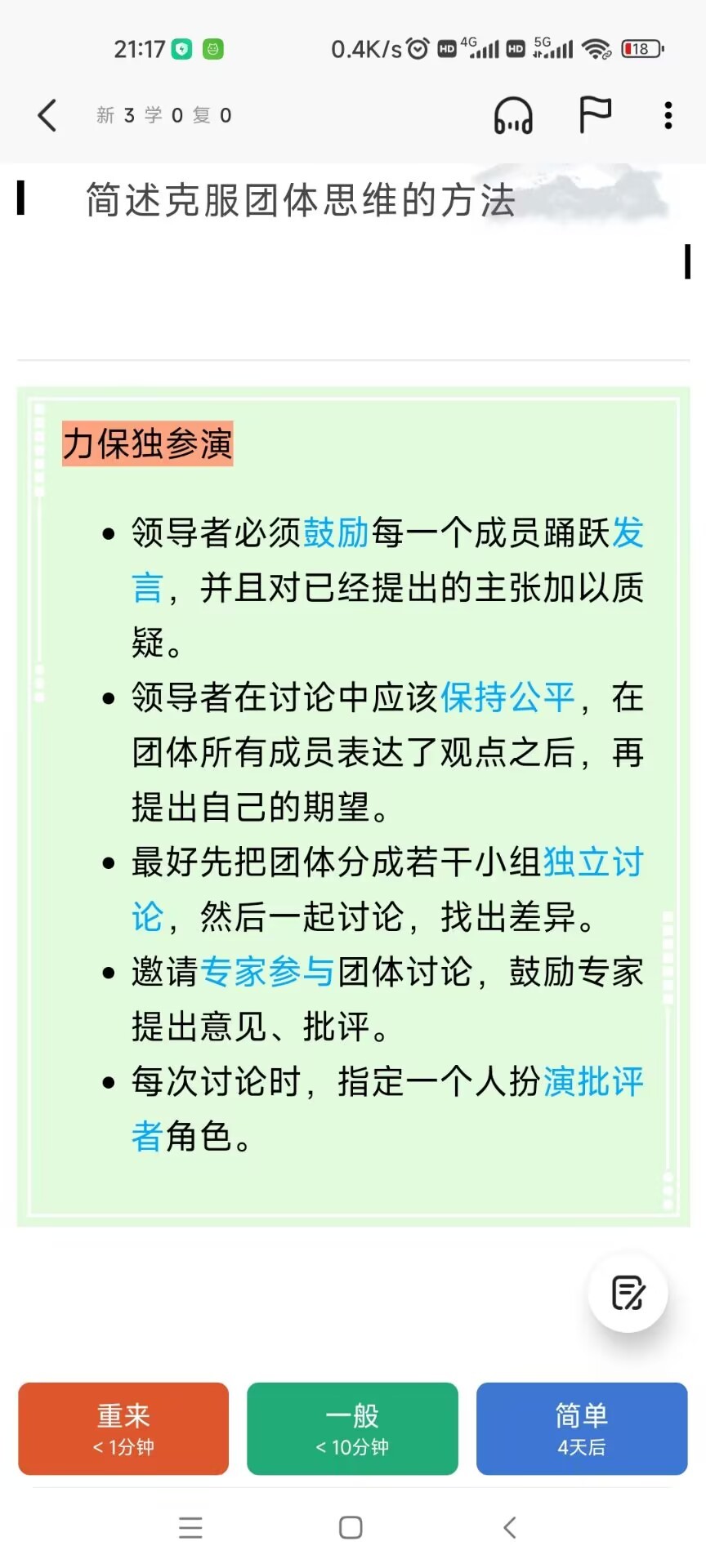This screenshot has width=706, height=1568.
Task: Rate the card as 简单
Action: coord(582,1428)
